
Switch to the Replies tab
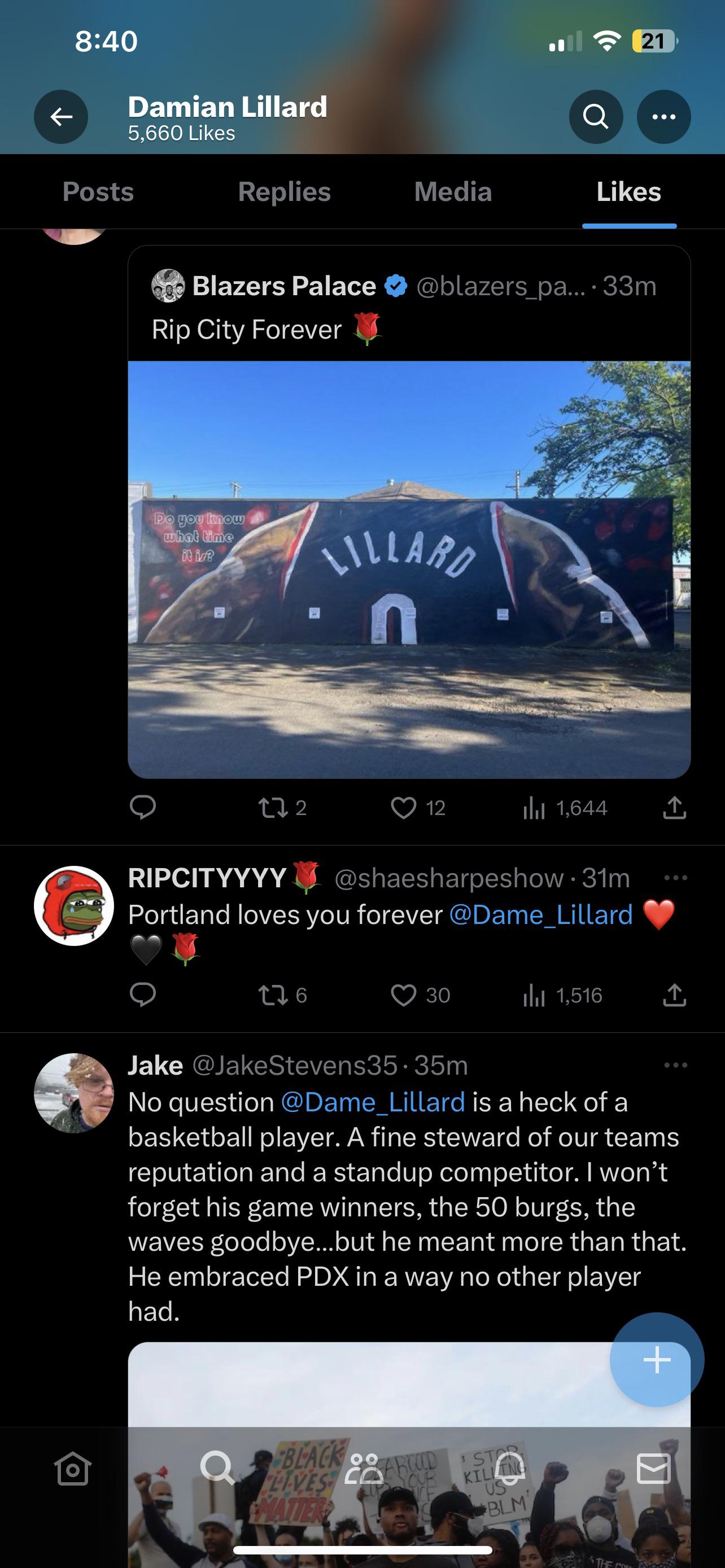coord(284,192)
